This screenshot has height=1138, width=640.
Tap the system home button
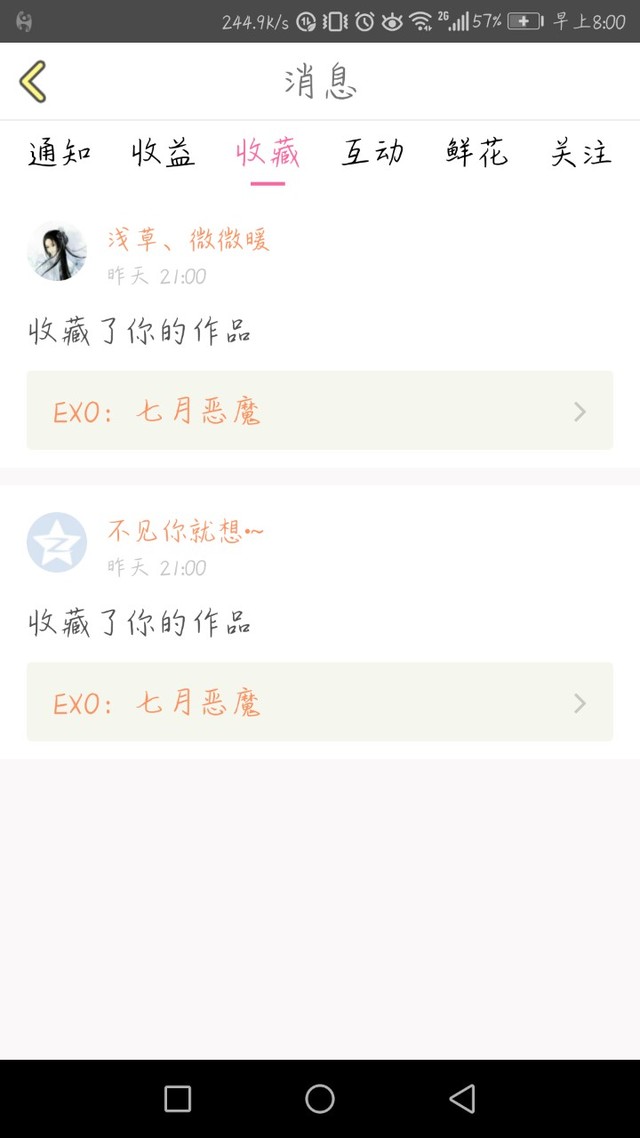pyautogui.click(x=320, y=1099)
